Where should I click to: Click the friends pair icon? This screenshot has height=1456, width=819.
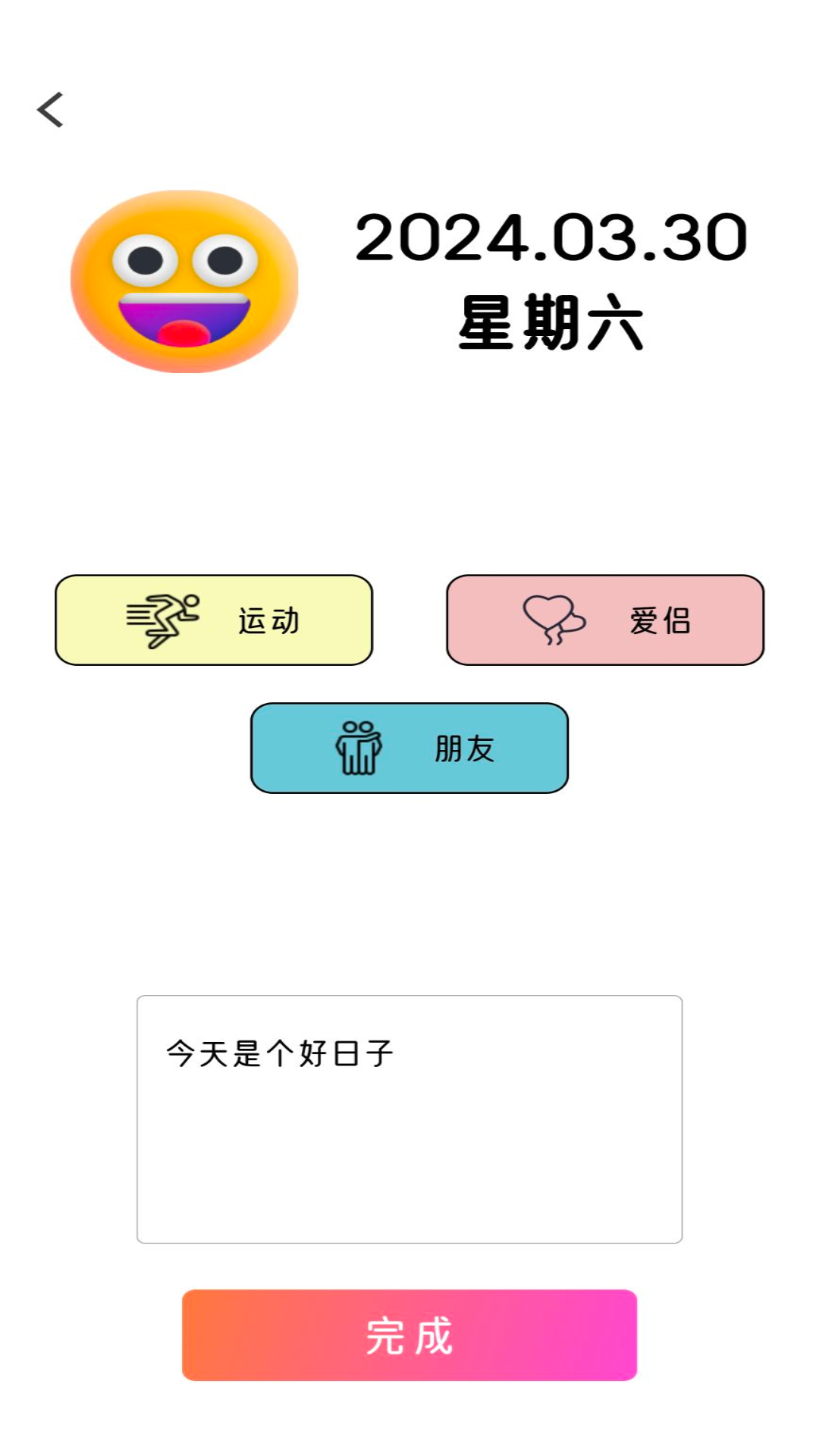pos(359,748)
